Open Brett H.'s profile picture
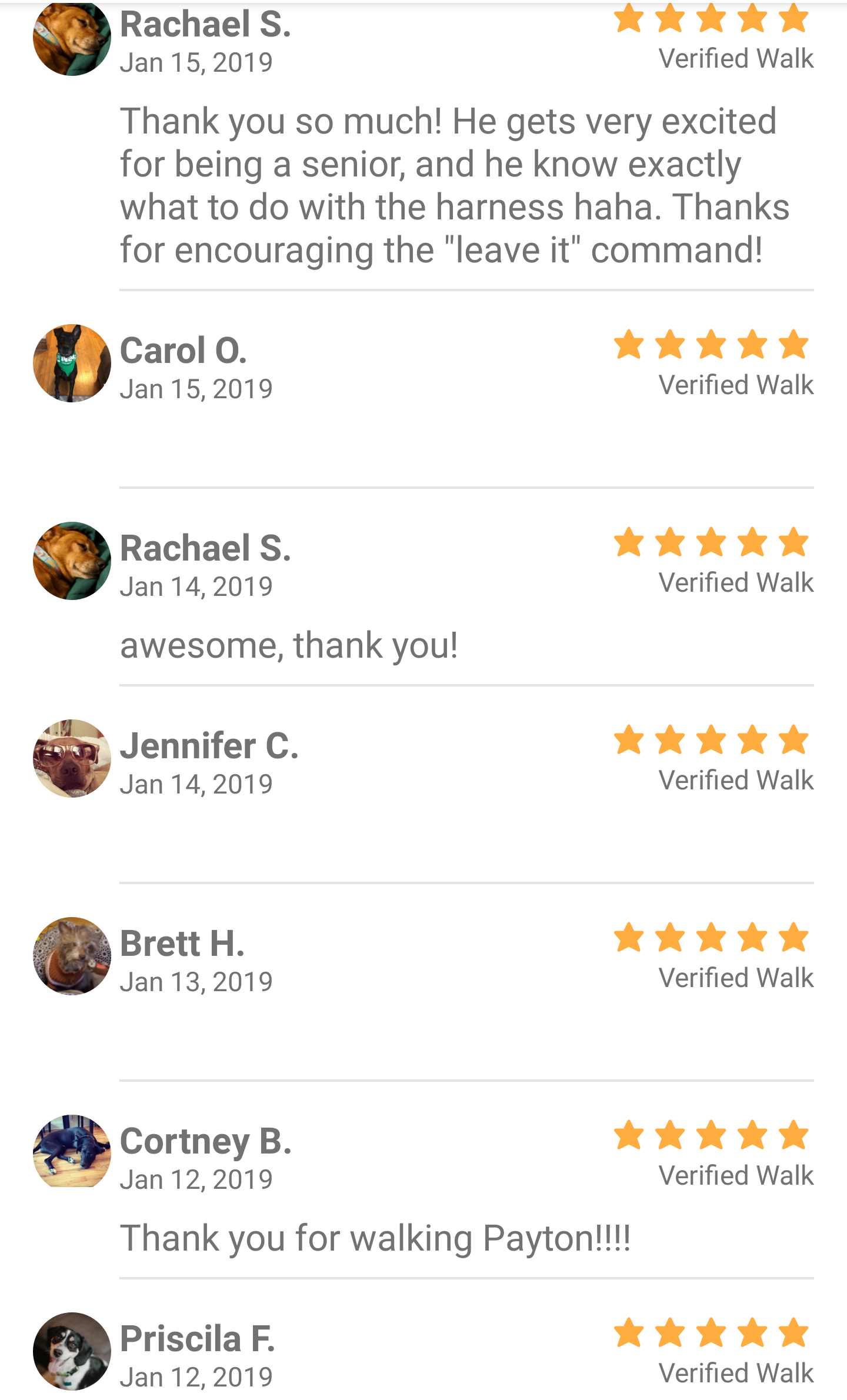The image size is (847, 1400). (x=72, y=956)
